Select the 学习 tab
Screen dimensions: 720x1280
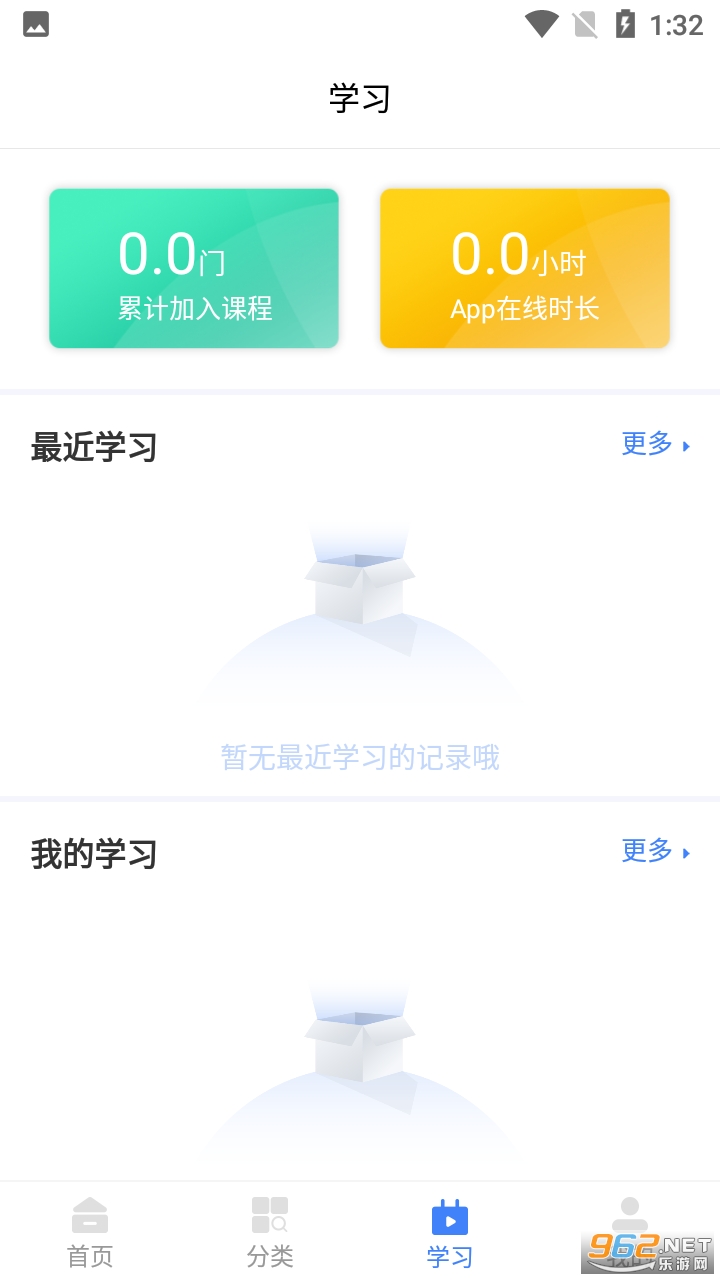(x=450, y=1232)
